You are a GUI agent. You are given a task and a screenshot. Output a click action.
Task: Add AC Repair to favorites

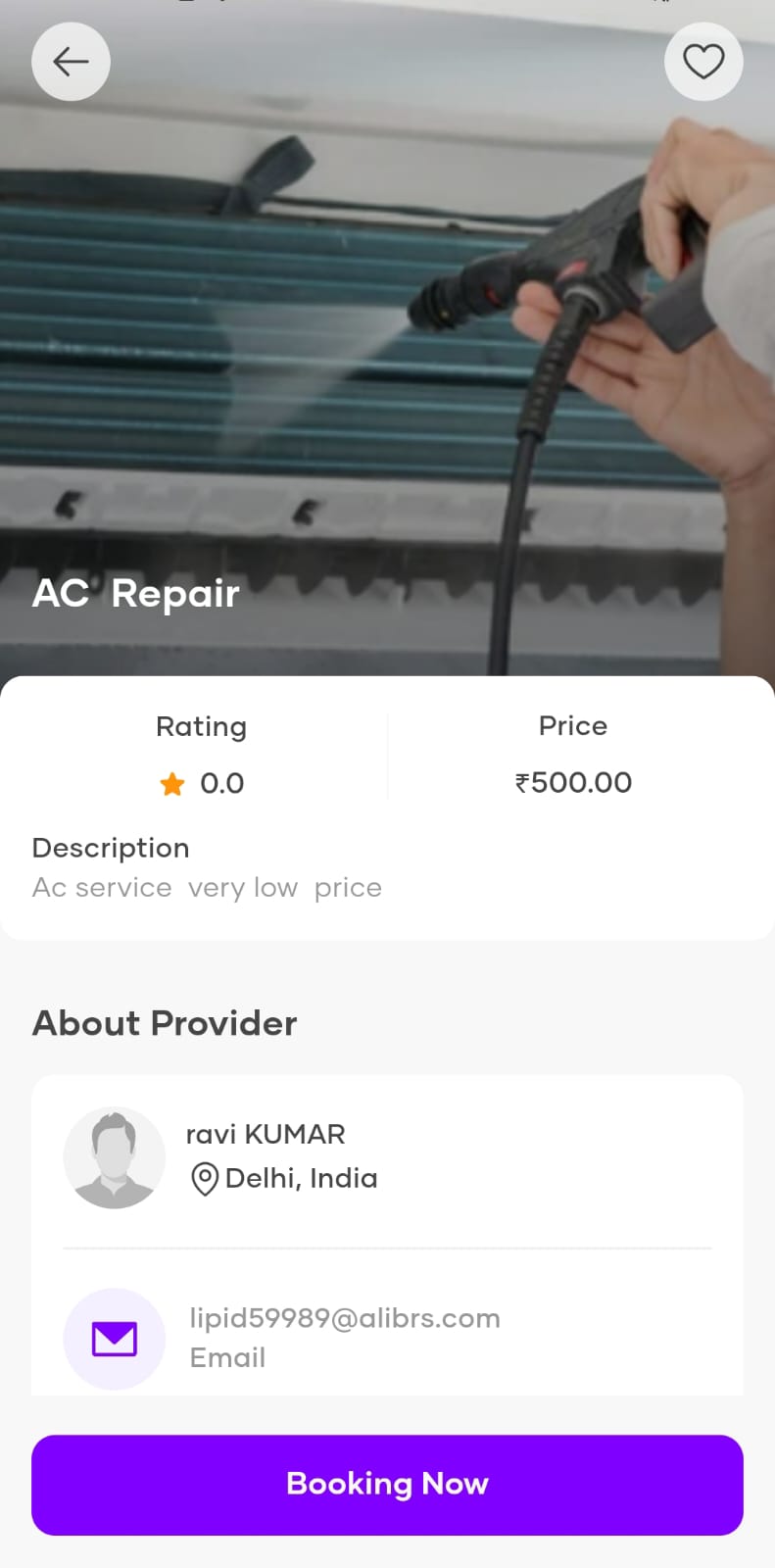tap(703, 62)
